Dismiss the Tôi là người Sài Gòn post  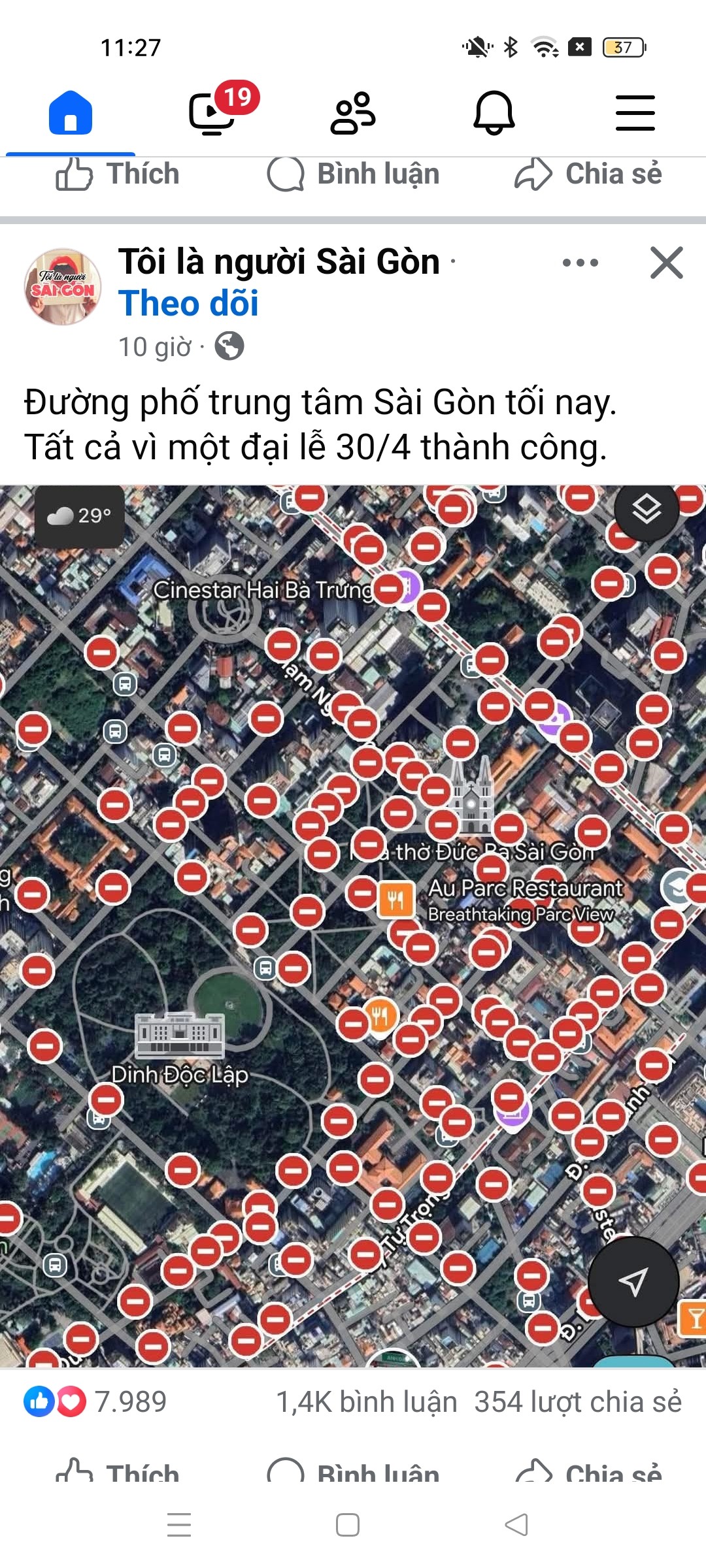point(667,263)
